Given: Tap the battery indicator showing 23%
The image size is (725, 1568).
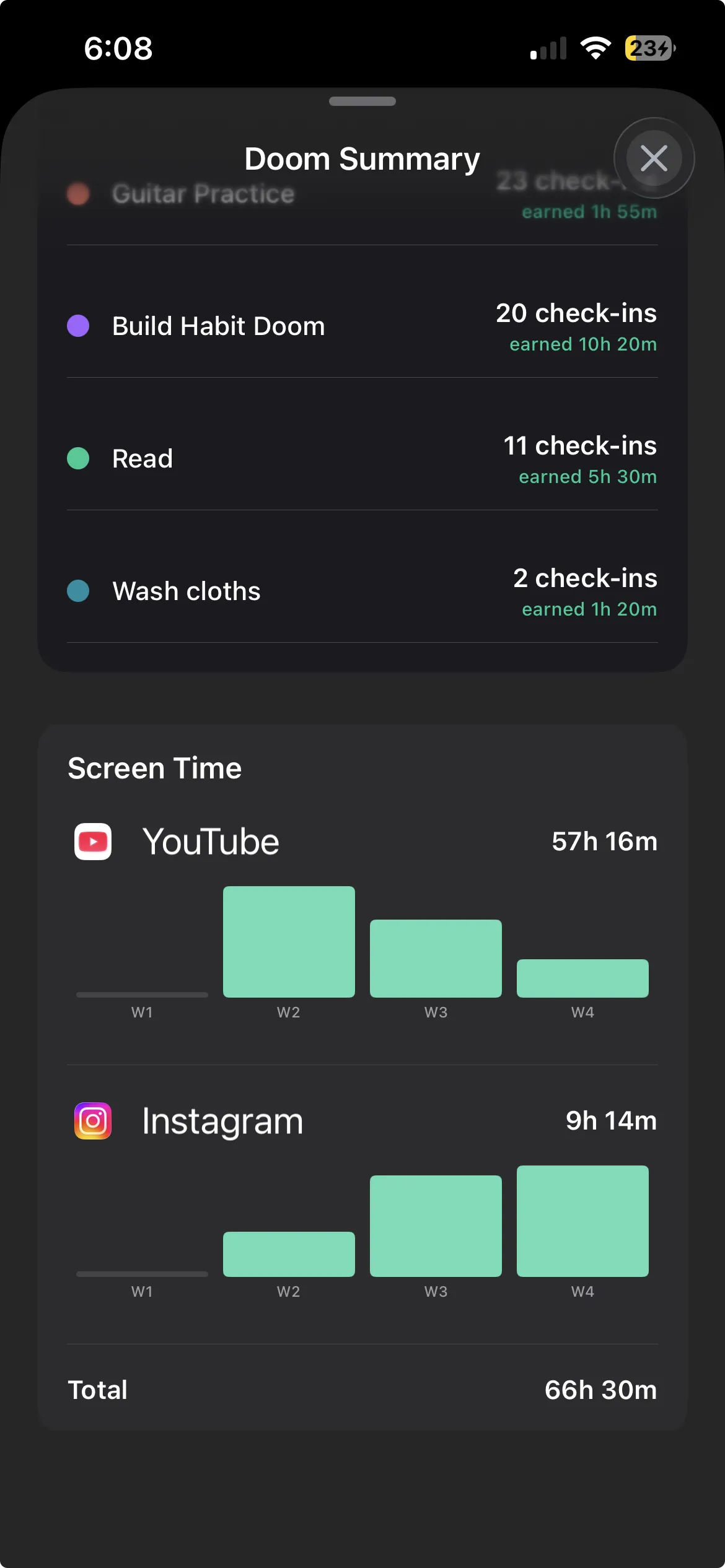Looking at the screenshot, I should pyautogui.click(x=648, y=48).
